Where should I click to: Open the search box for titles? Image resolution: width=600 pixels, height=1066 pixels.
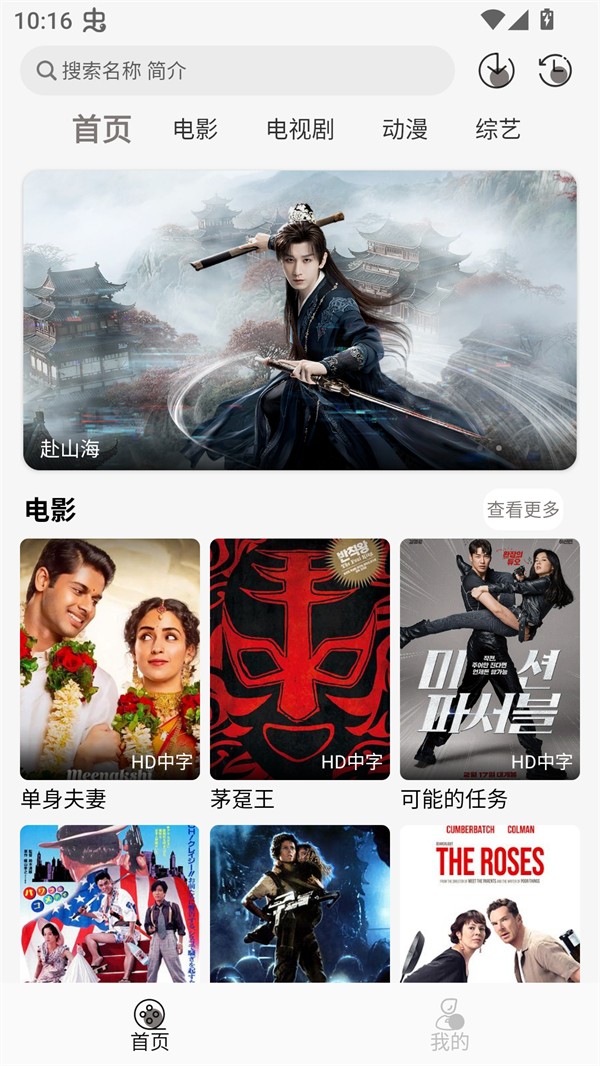[x=237, y=71]
